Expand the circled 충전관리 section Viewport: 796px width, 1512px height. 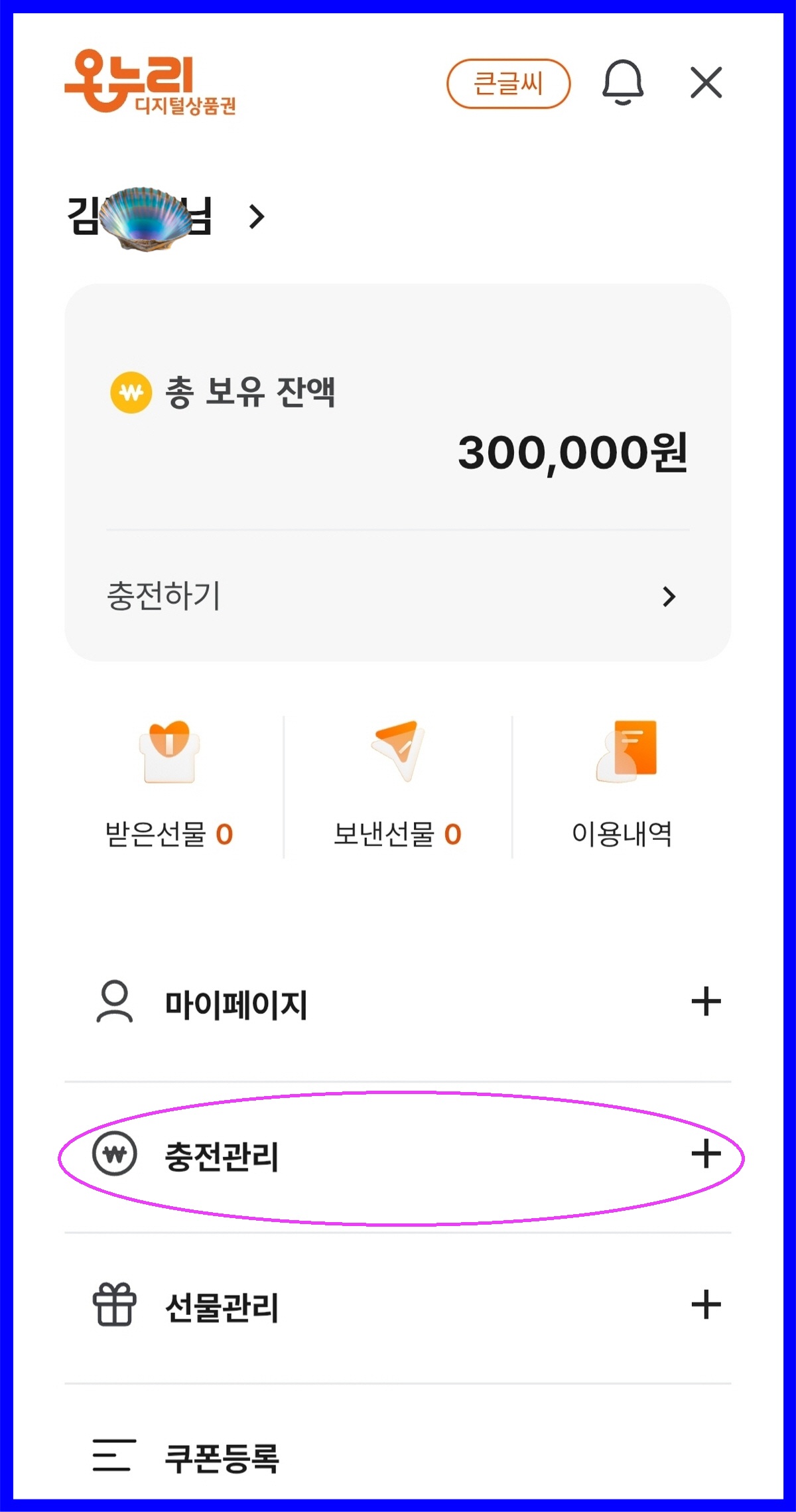(x=705, y=1154)
